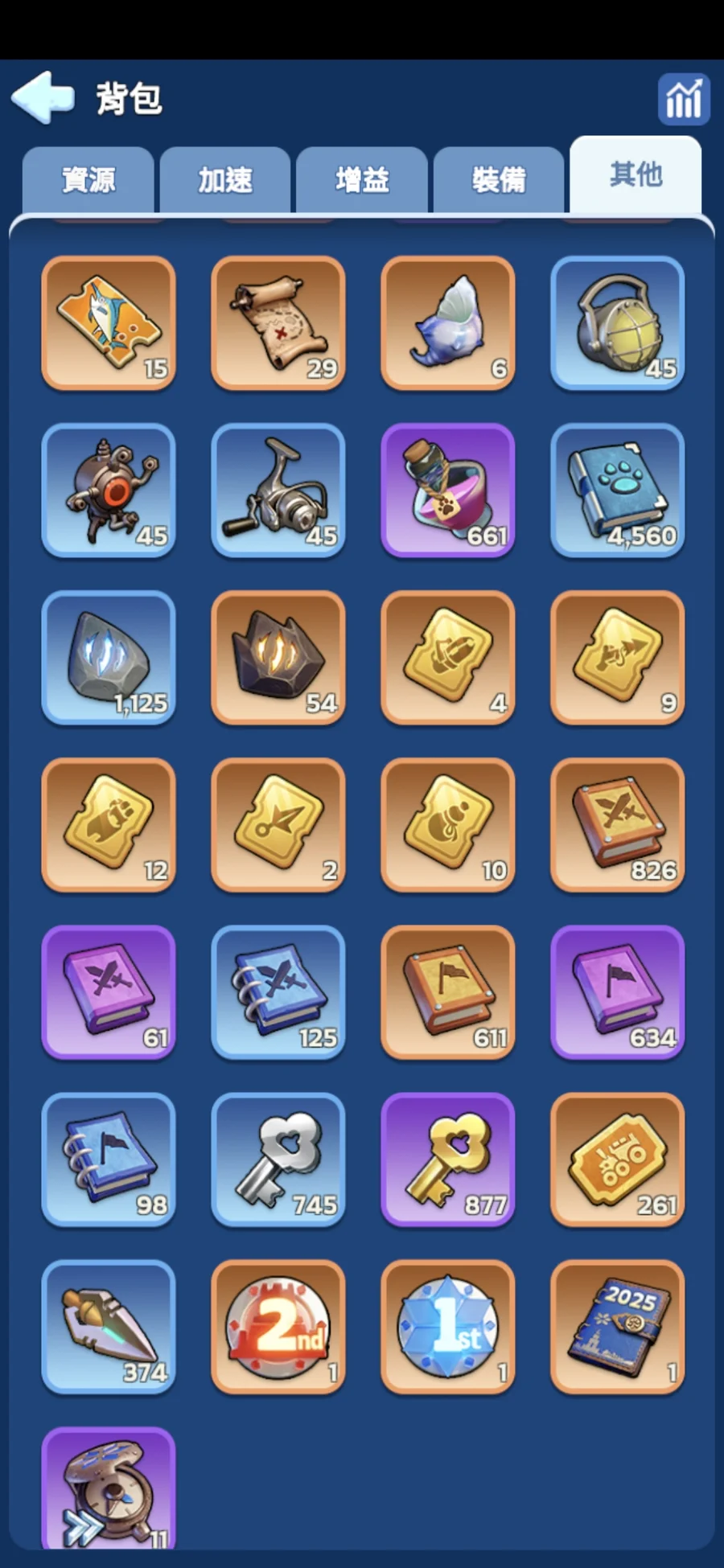Select the golden key with 877
Viewport: 724px width, 1568px height.
(448, 1160)
